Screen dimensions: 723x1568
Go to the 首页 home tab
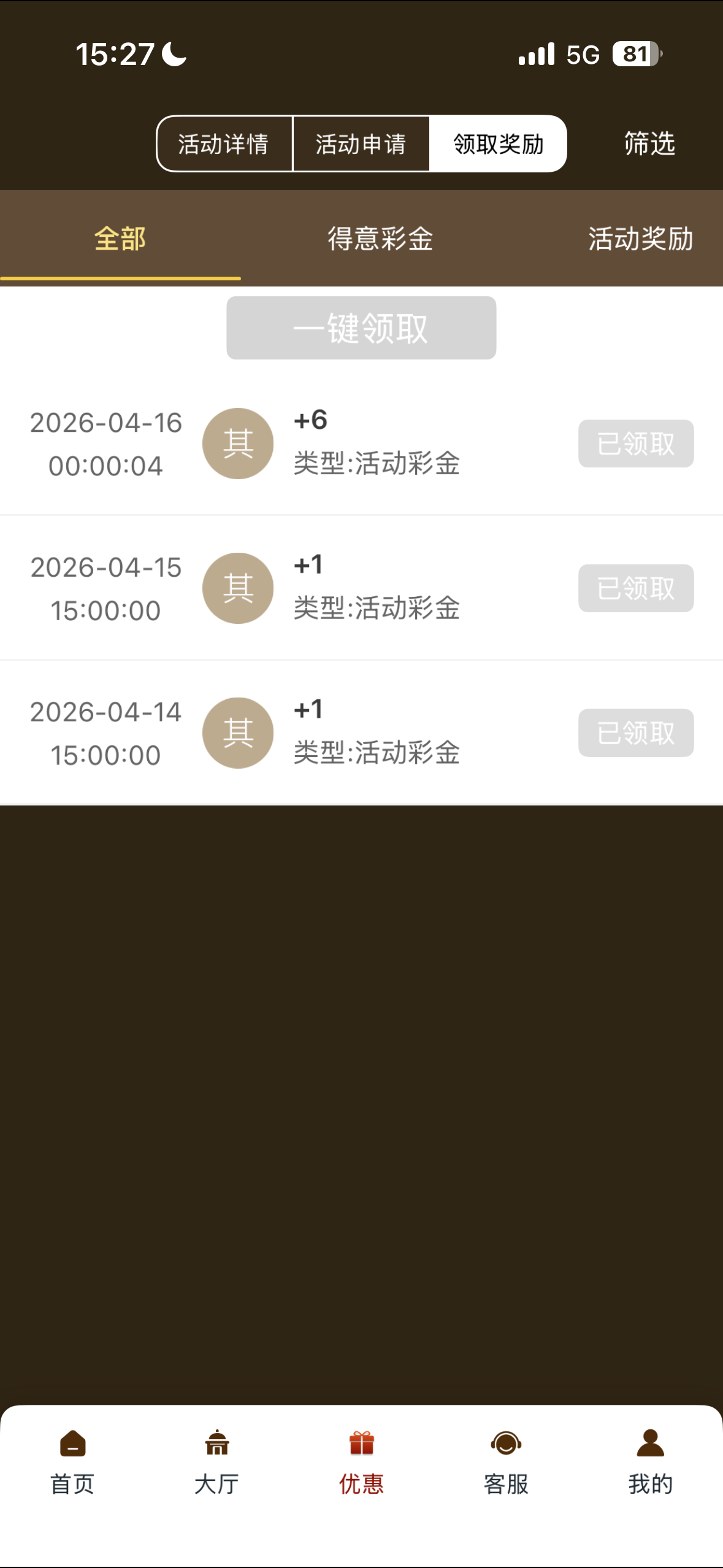[72, 1462]
